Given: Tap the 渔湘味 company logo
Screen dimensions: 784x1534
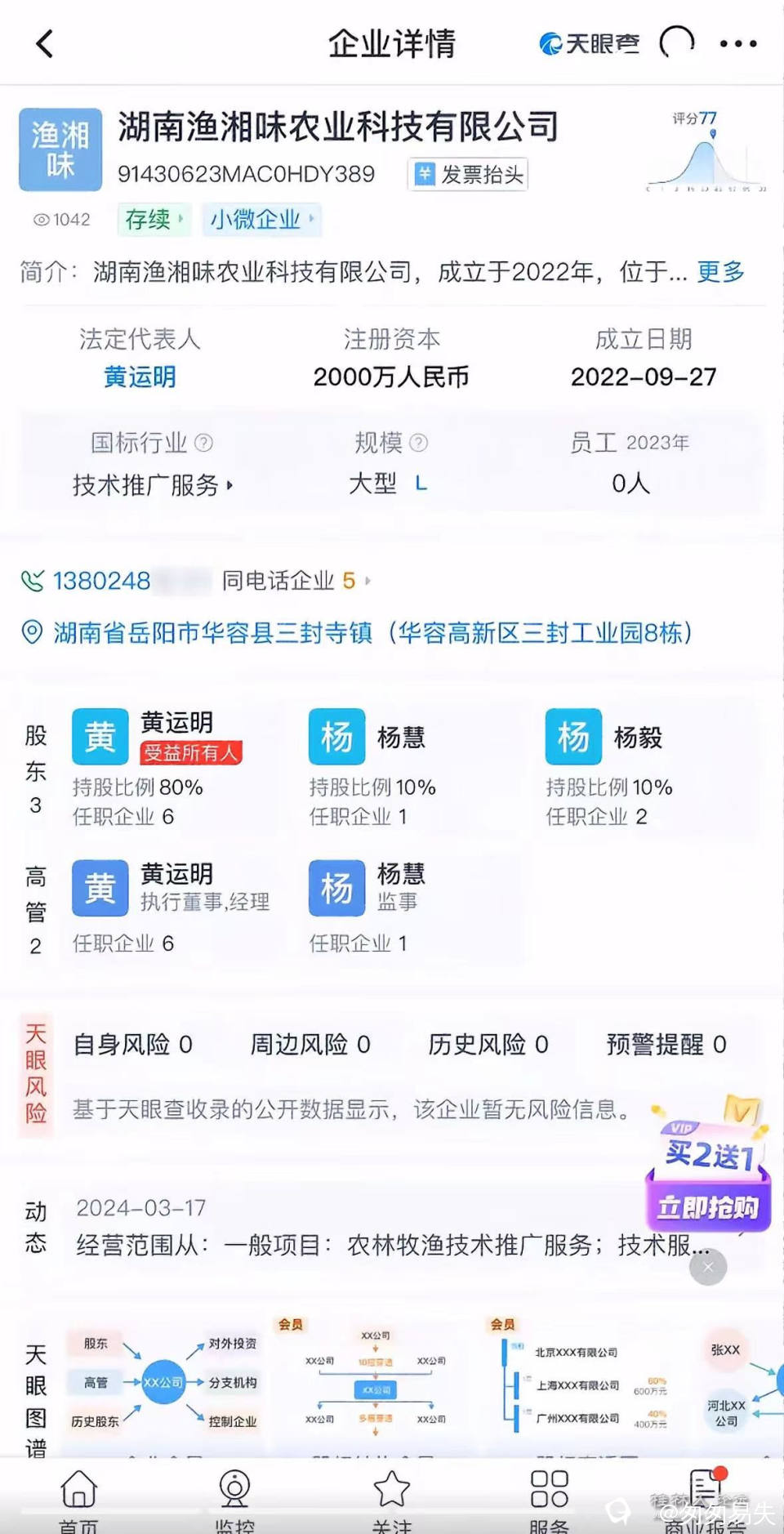Looking at the screenshot, I should (60, 149).
